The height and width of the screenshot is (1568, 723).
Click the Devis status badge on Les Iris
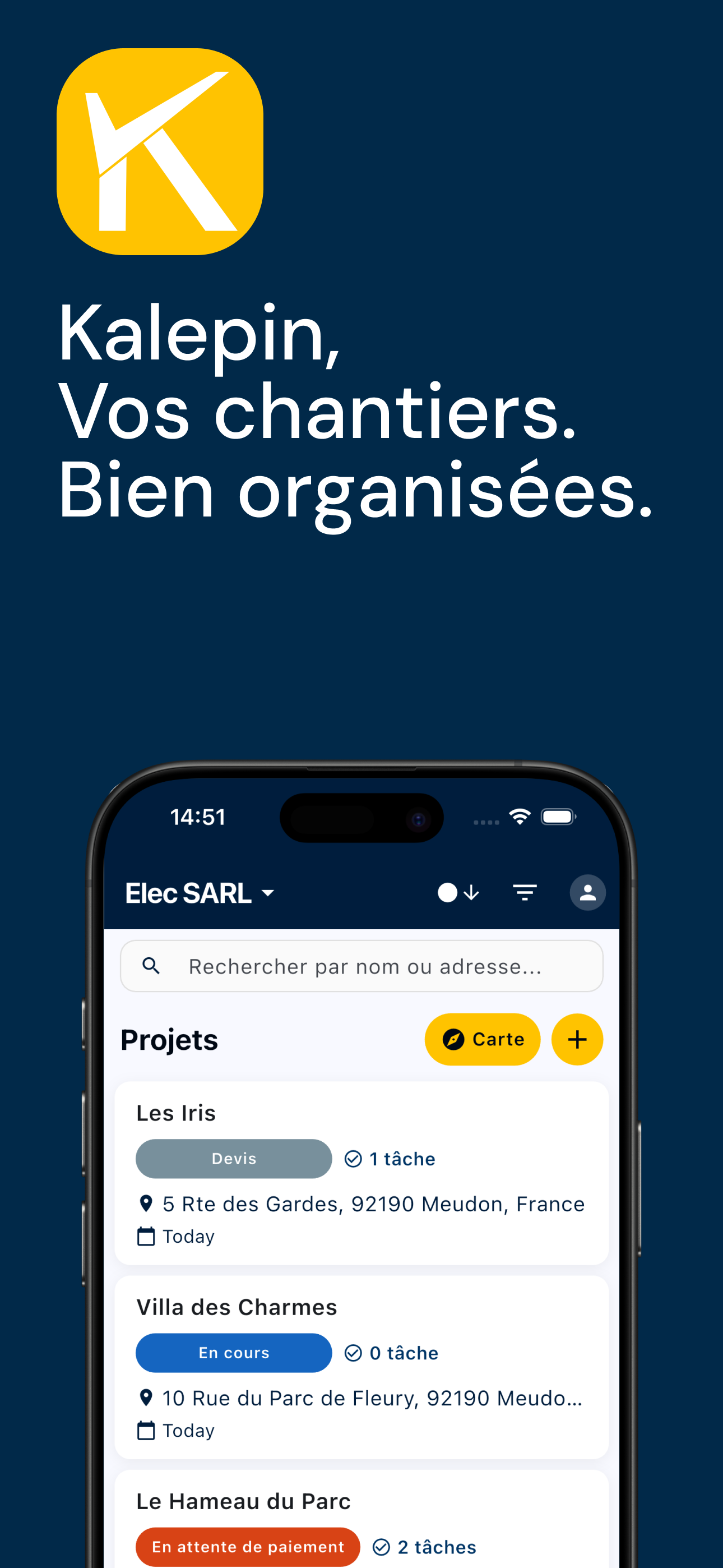point(234,1159)
